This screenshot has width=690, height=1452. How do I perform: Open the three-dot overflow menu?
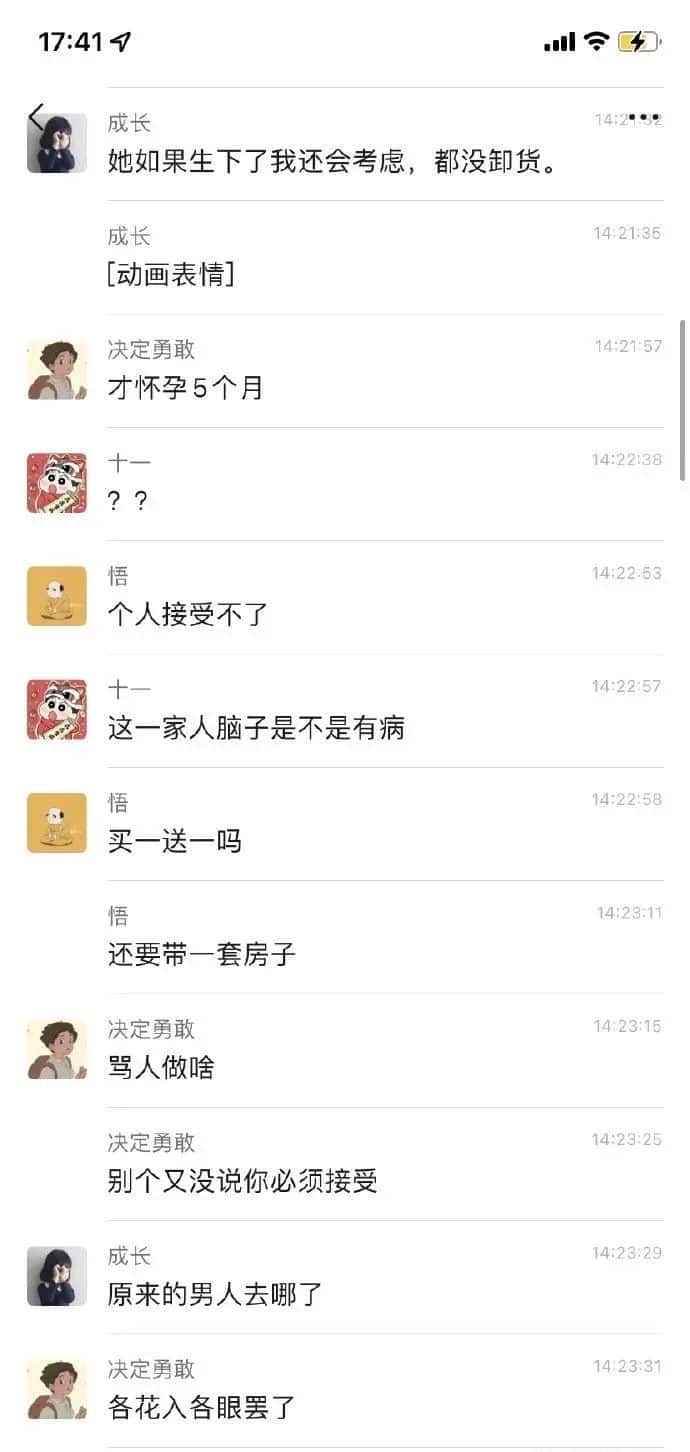click(643, 117)
